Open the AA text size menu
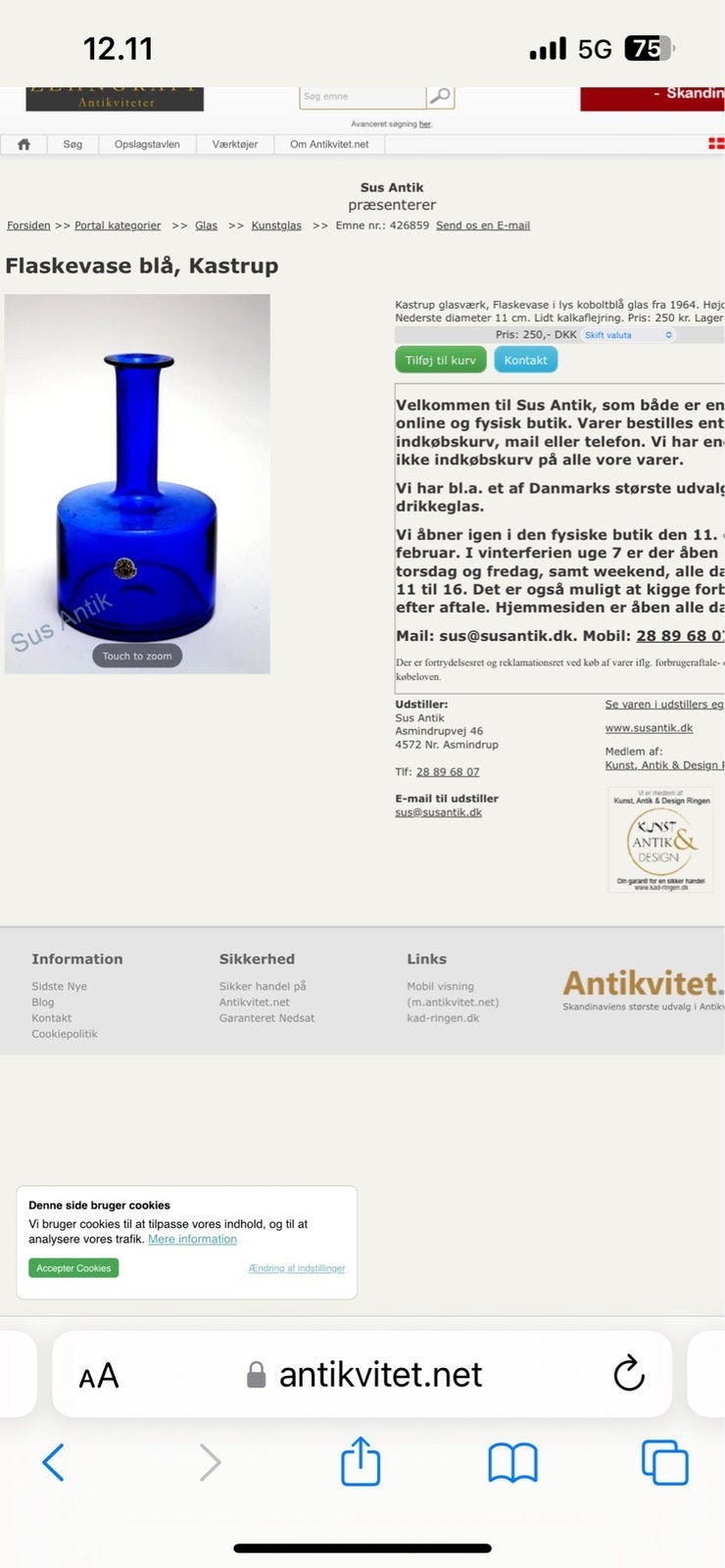 pyautogui.click(x=98, y=1374)
